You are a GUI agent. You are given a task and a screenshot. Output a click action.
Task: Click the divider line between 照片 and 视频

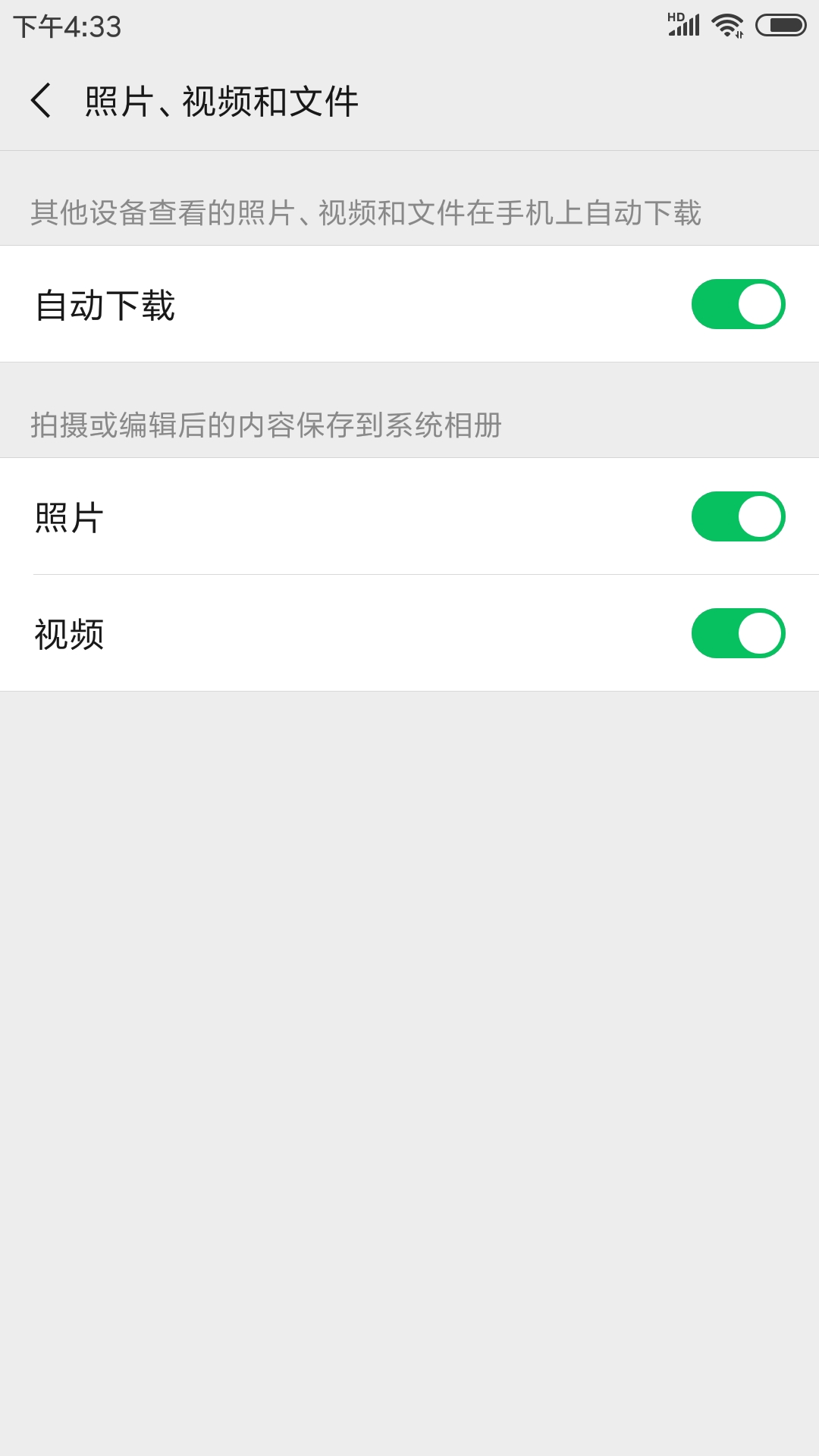coord(409,576)
